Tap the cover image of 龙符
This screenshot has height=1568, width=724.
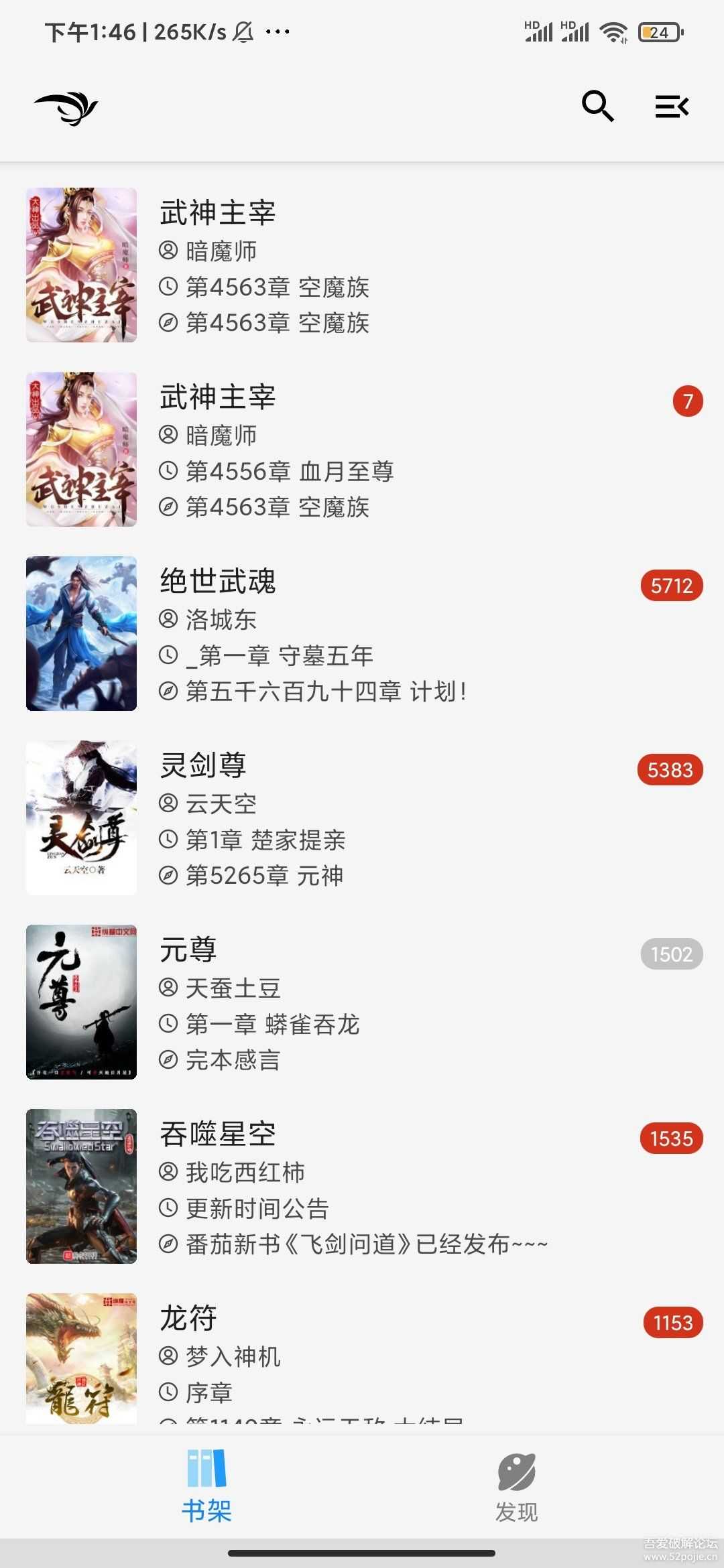point(80,1360)
